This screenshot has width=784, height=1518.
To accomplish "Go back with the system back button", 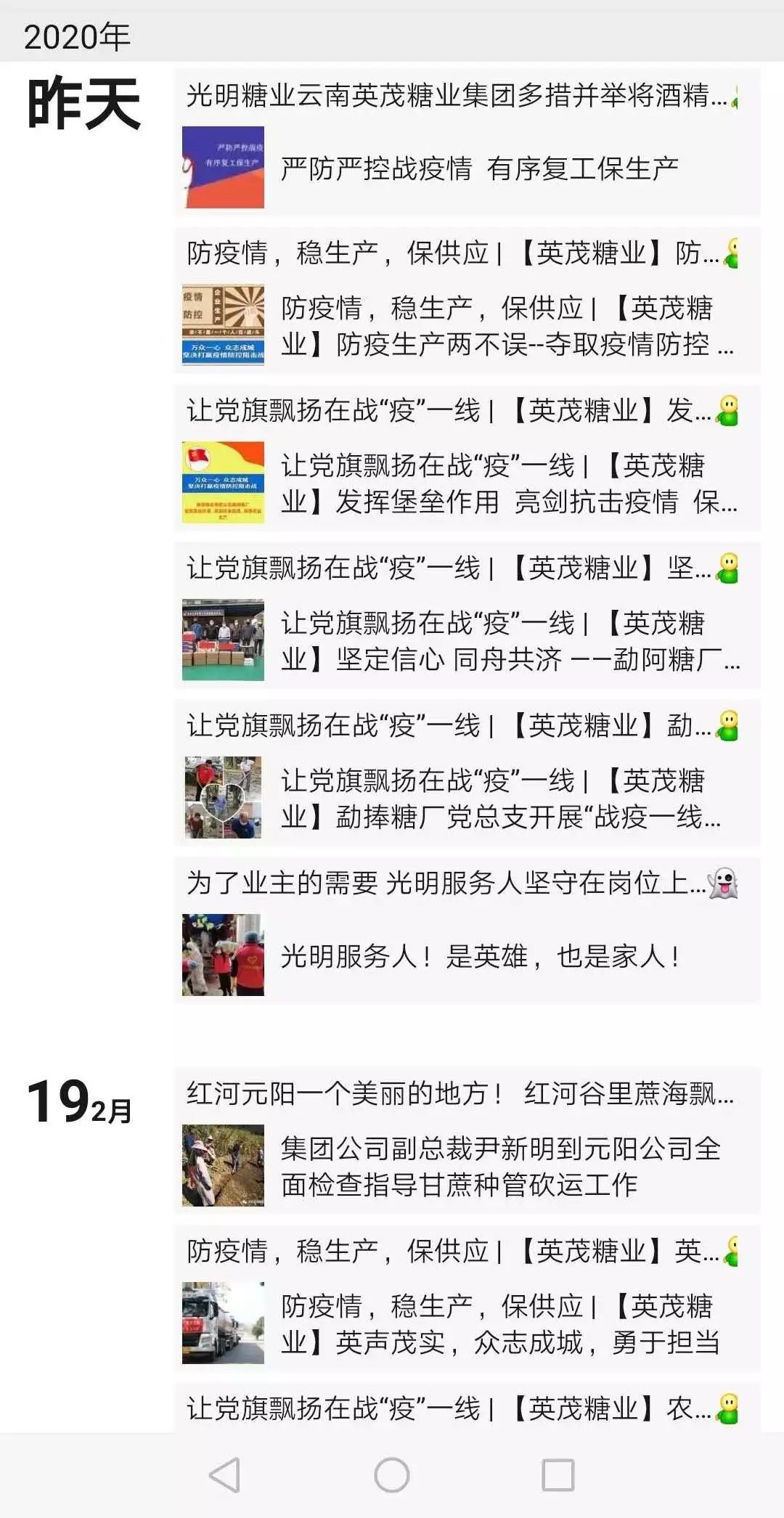I will (224, 1475).
